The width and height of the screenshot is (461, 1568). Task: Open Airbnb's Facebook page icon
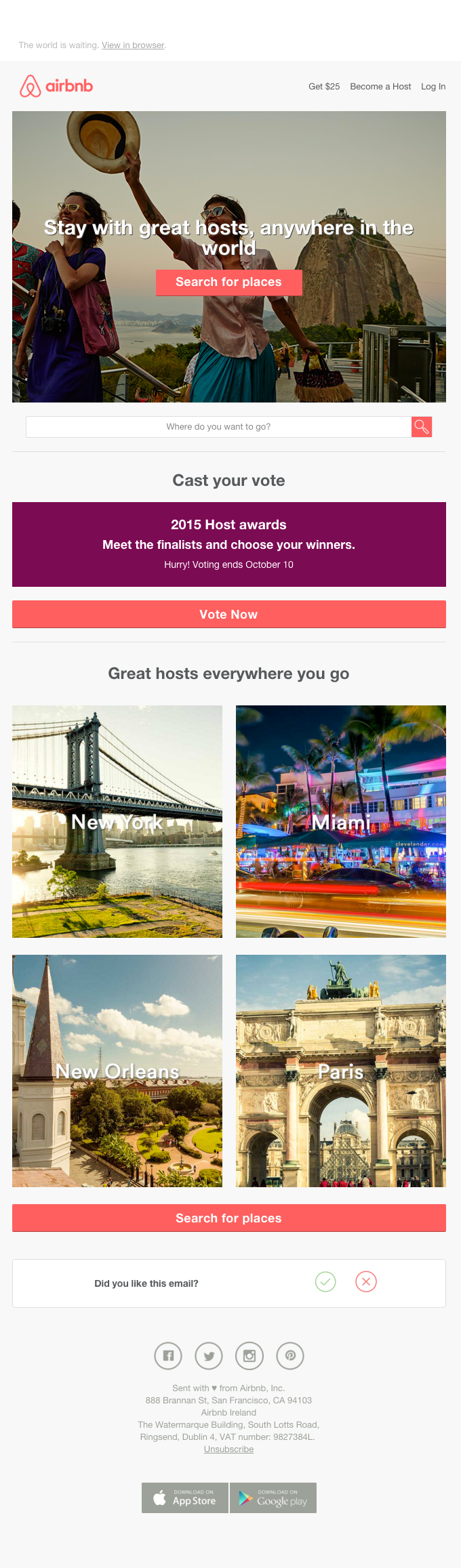(x=168, y=1356)
